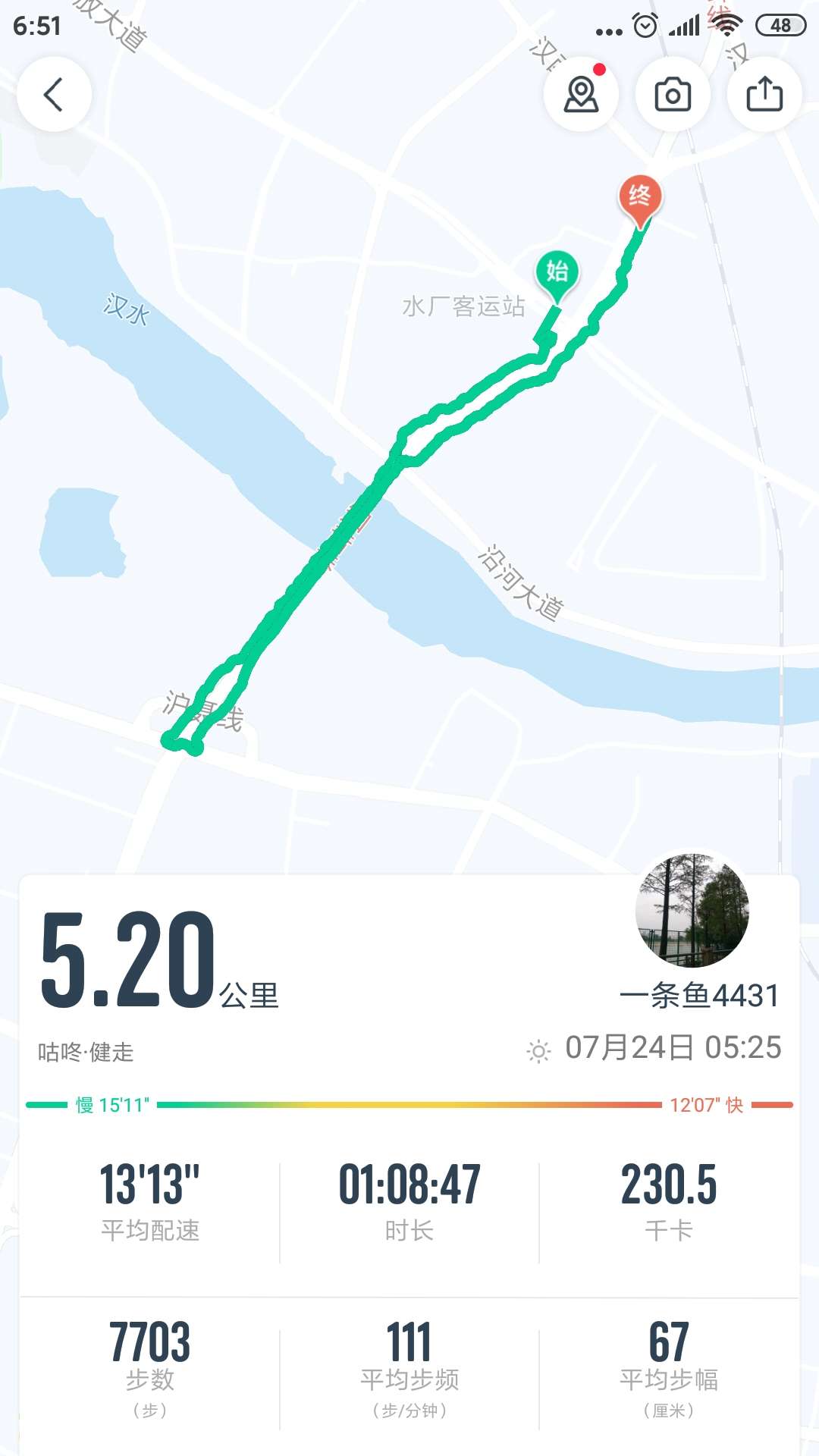Open the camera screenshot tool
This screenshot has width=819, height=1456.
[x=673, y=93]
